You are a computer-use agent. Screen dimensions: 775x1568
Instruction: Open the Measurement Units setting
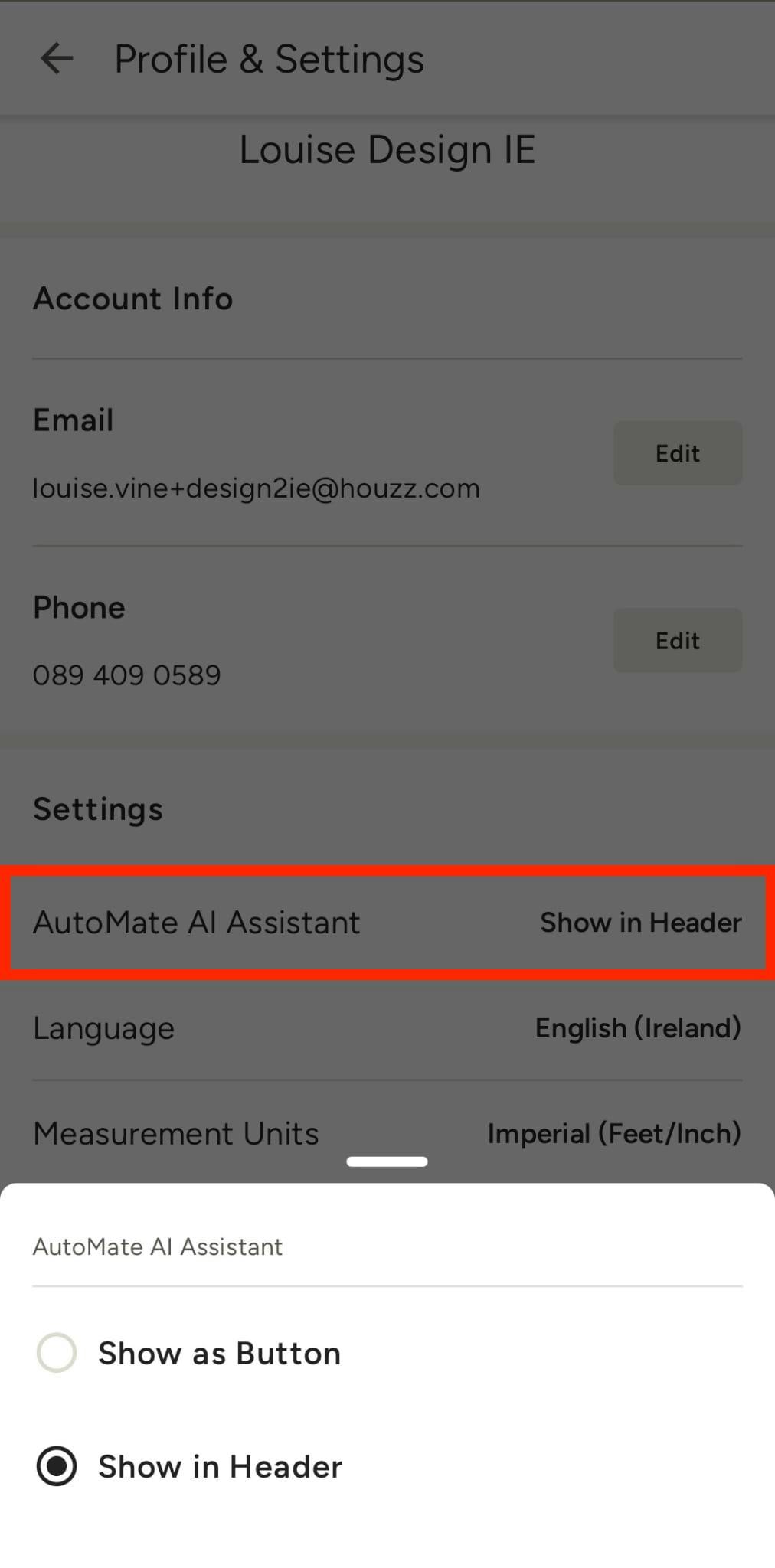click(x=387, y=1133)
